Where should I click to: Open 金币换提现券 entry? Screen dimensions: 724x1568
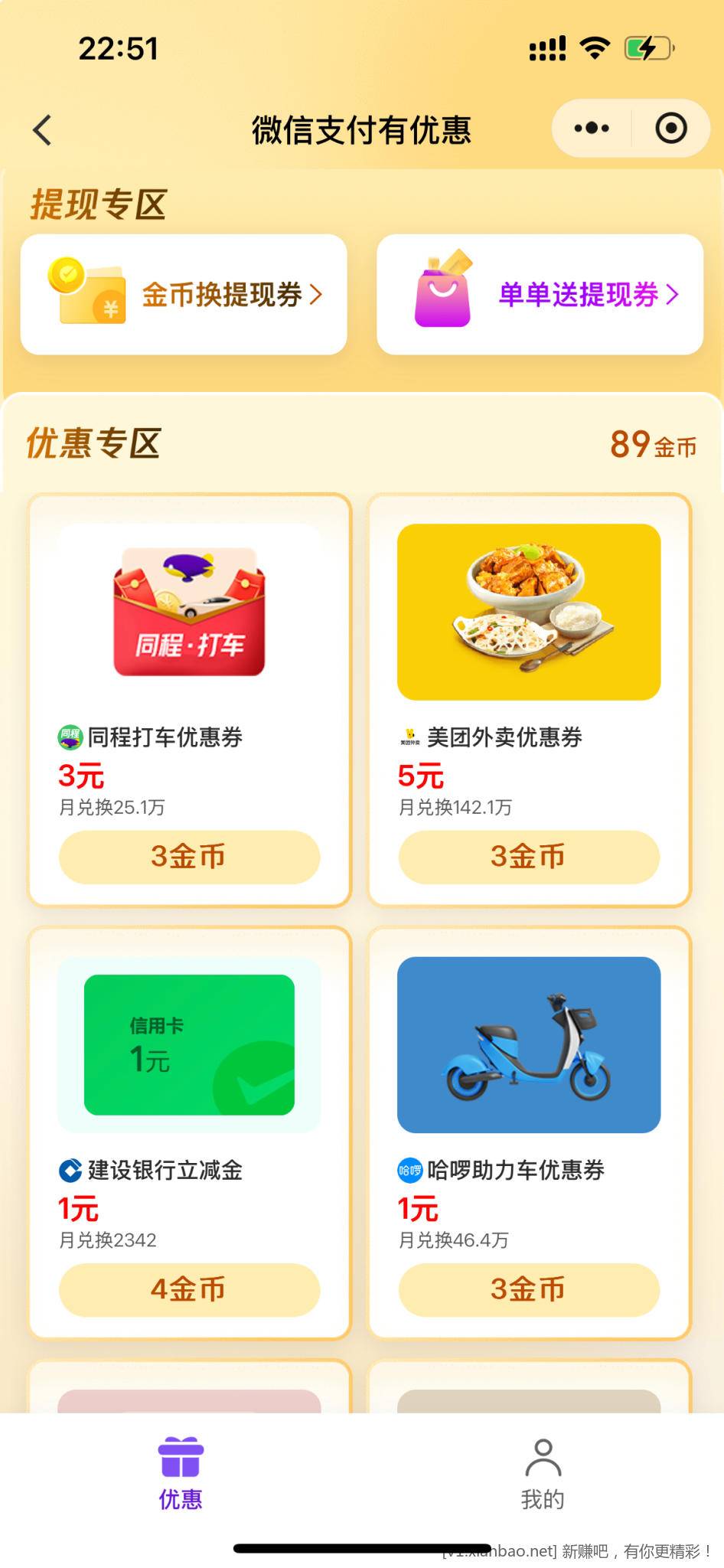(x=184, y=295)
